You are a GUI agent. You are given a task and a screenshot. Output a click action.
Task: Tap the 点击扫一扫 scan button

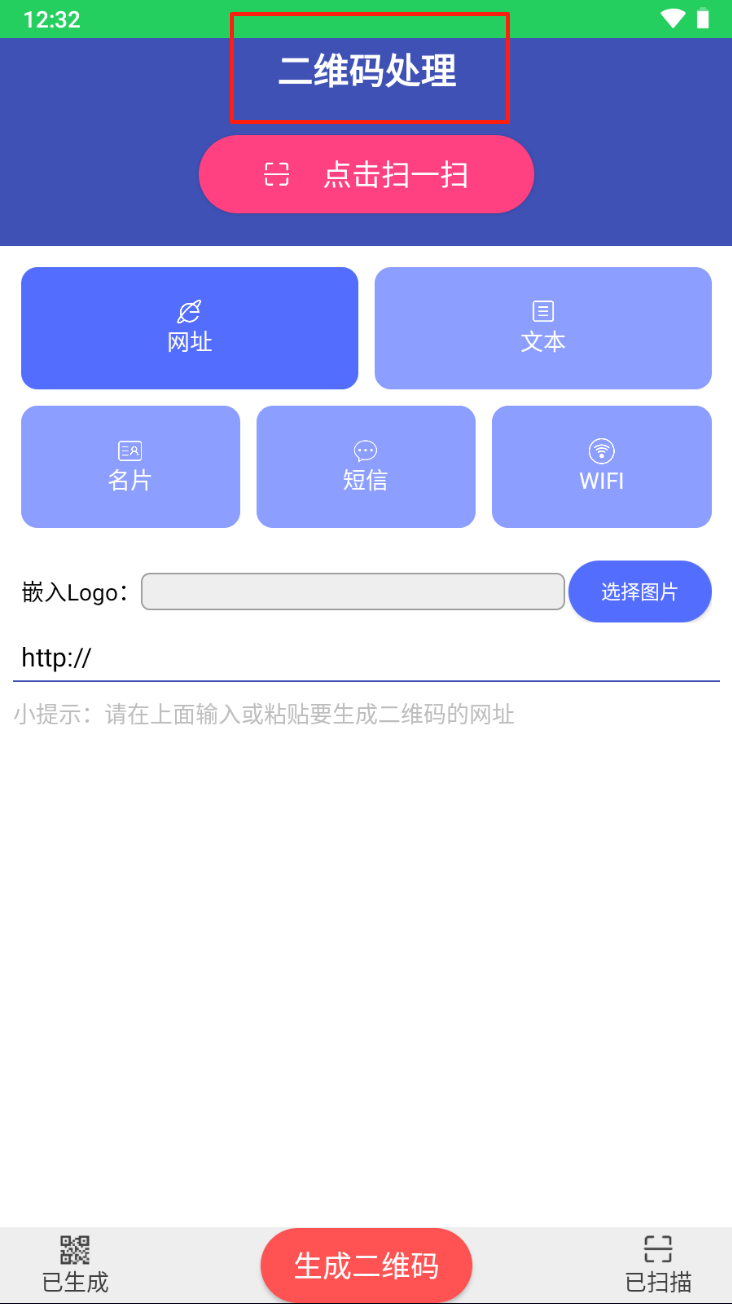click(x=366, y=175)
